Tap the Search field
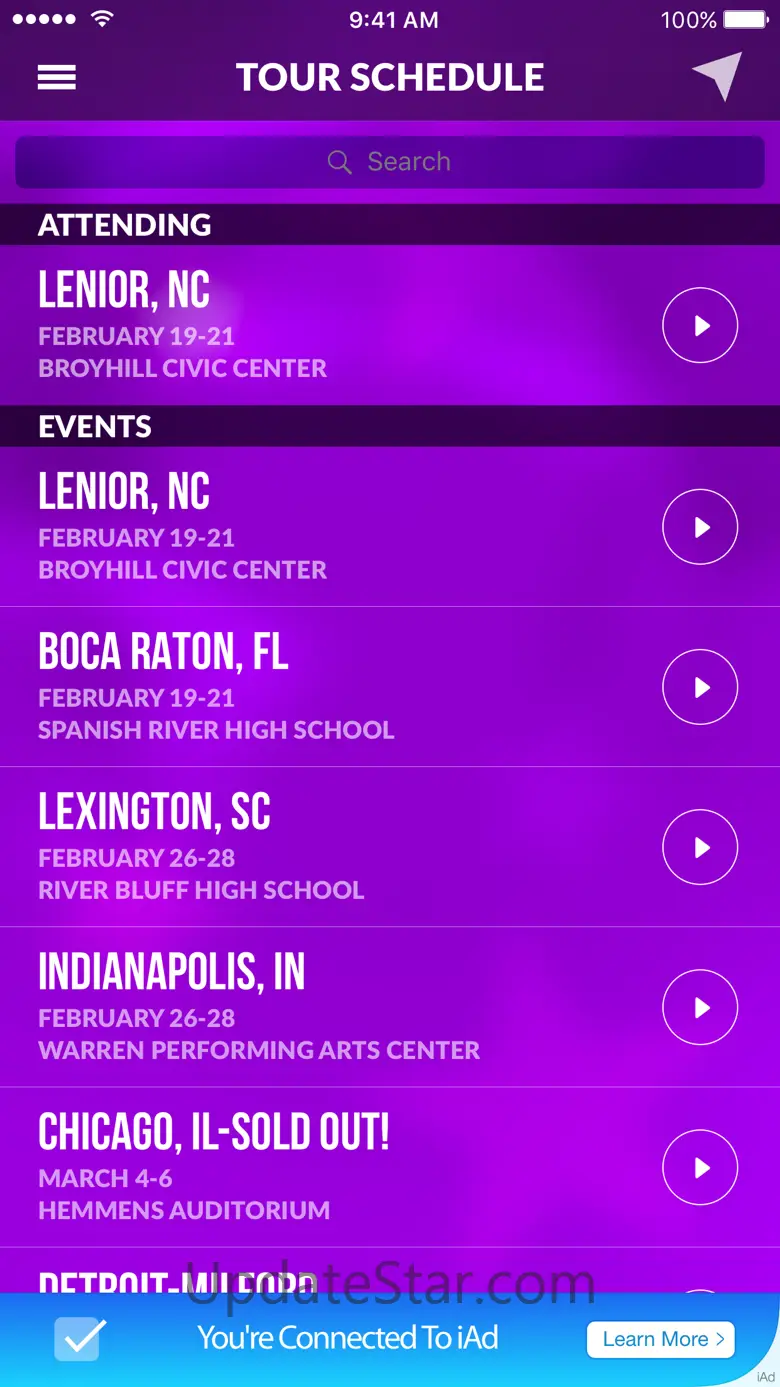Viewport: 780px width, 1387px height. click(x=390, y=162)
